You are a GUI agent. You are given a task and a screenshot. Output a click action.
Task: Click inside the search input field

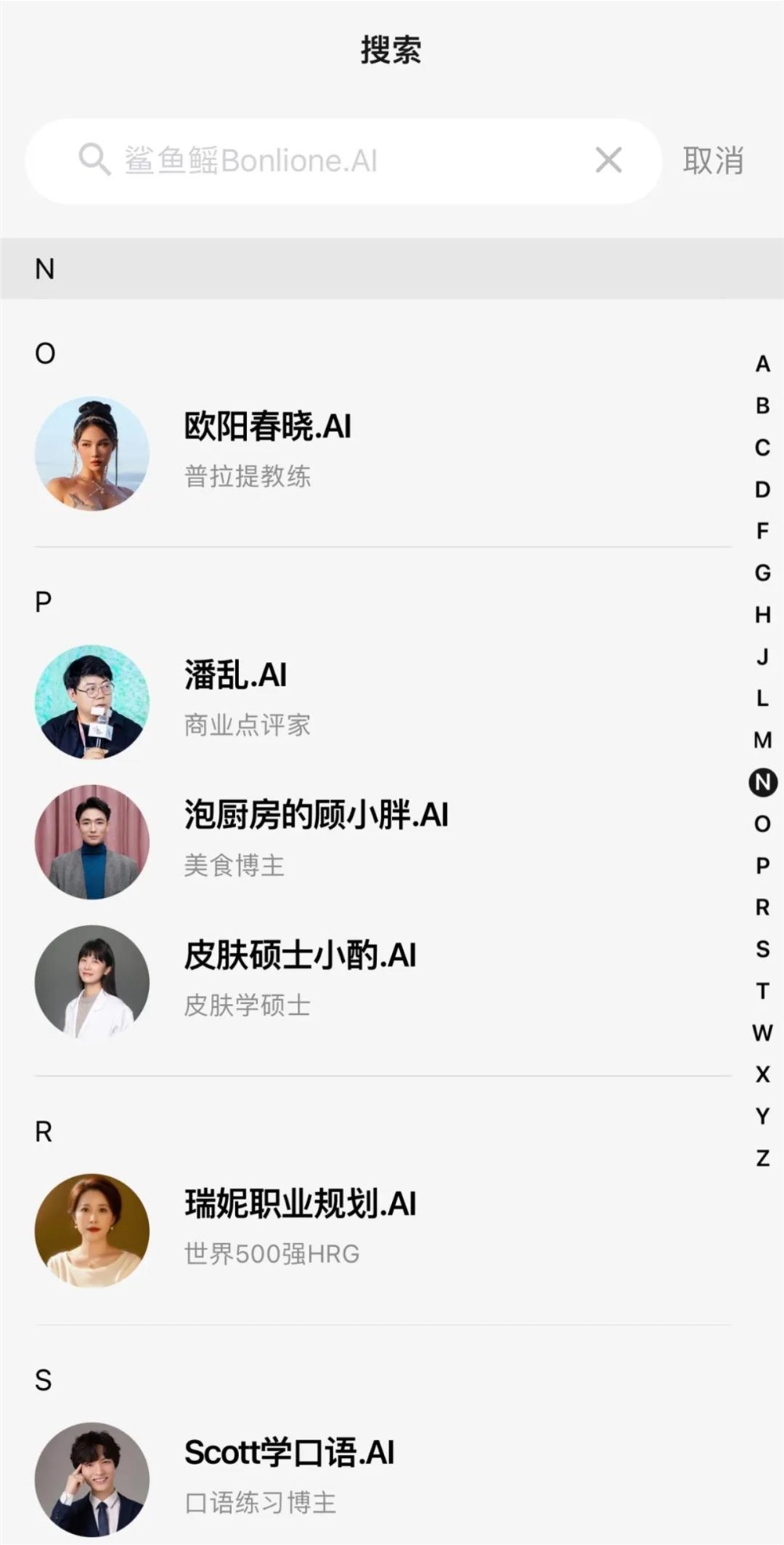353,161
